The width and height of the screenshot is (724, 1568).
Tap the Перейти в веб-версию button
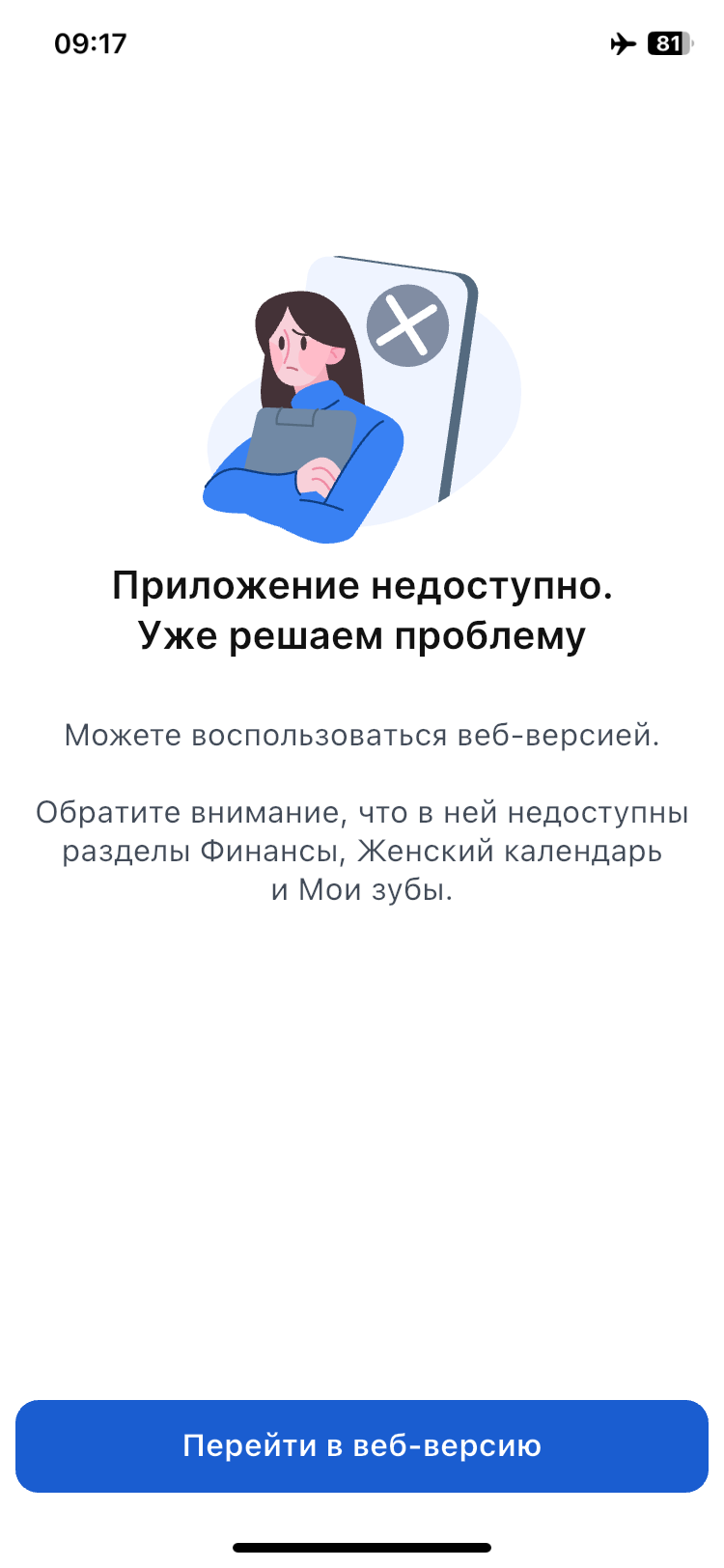point(362,1445)
